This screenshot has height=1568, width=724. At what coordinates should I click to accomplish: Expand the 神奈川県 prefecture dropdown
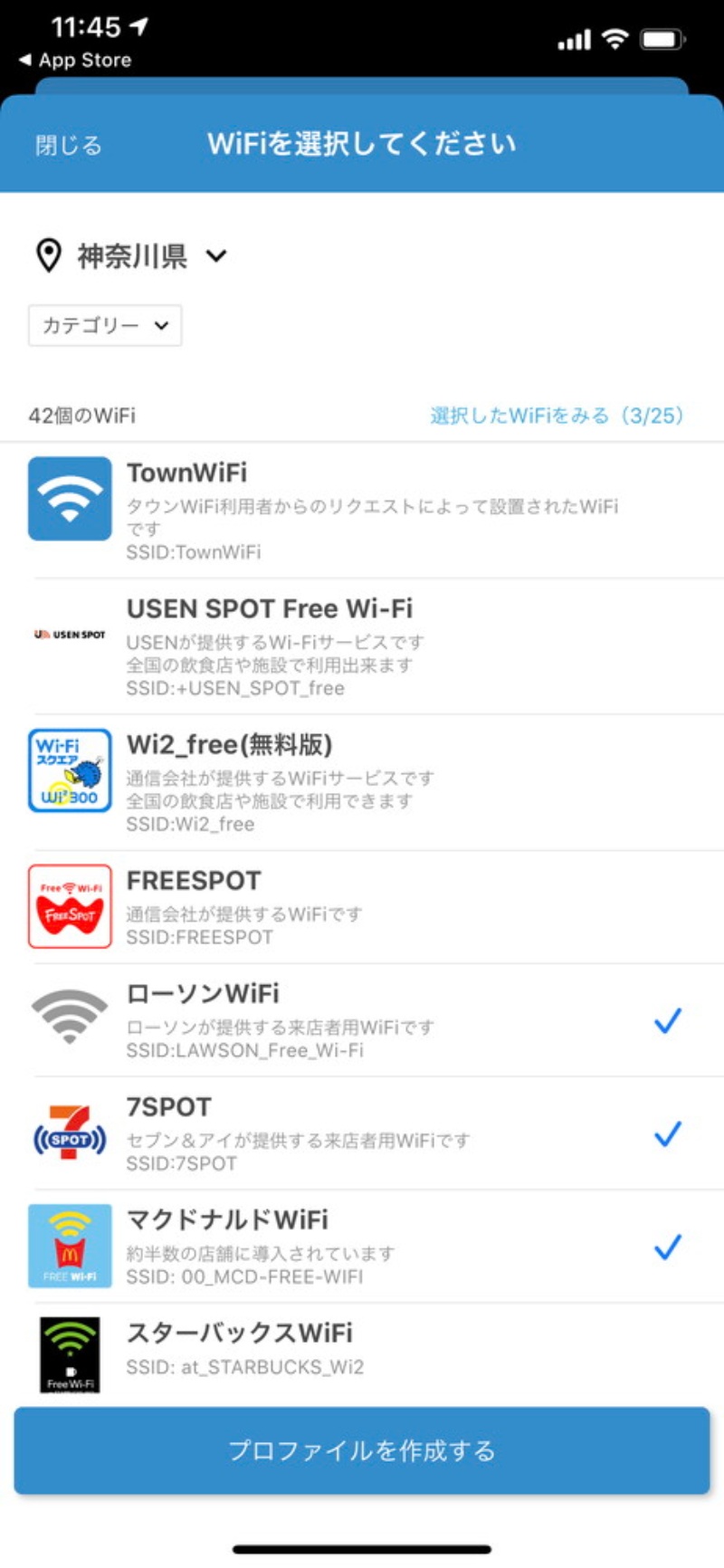point(132,256)
